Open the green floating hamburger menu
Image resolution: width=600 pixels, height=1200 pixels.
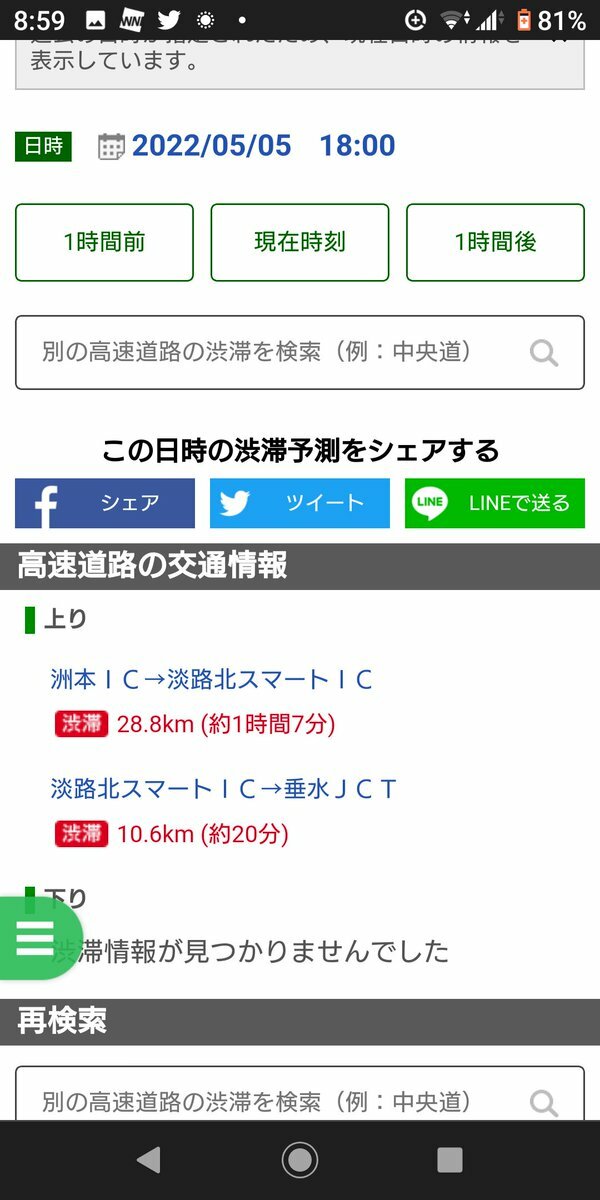34,938
